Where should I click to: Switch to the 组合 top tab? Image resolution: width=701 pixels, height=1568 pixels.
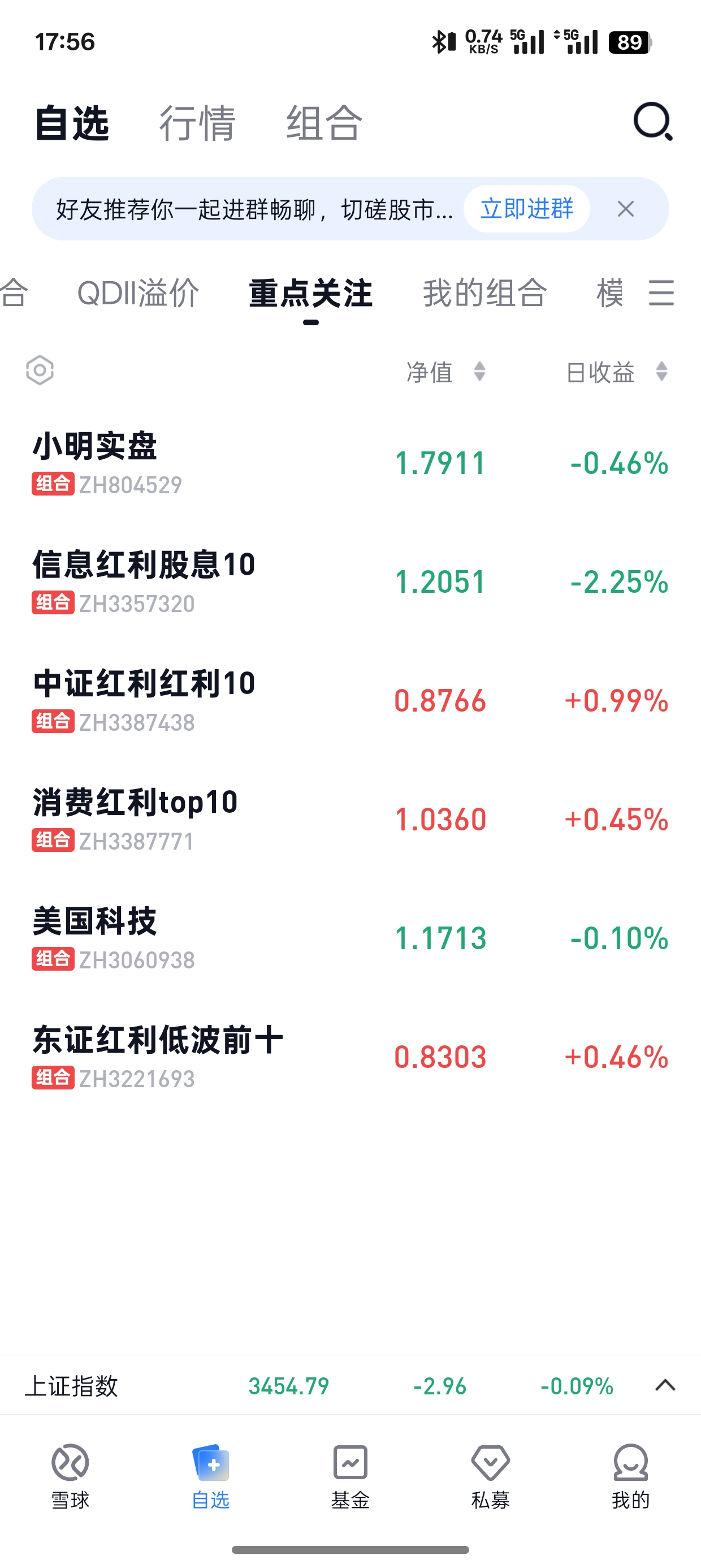324,123
